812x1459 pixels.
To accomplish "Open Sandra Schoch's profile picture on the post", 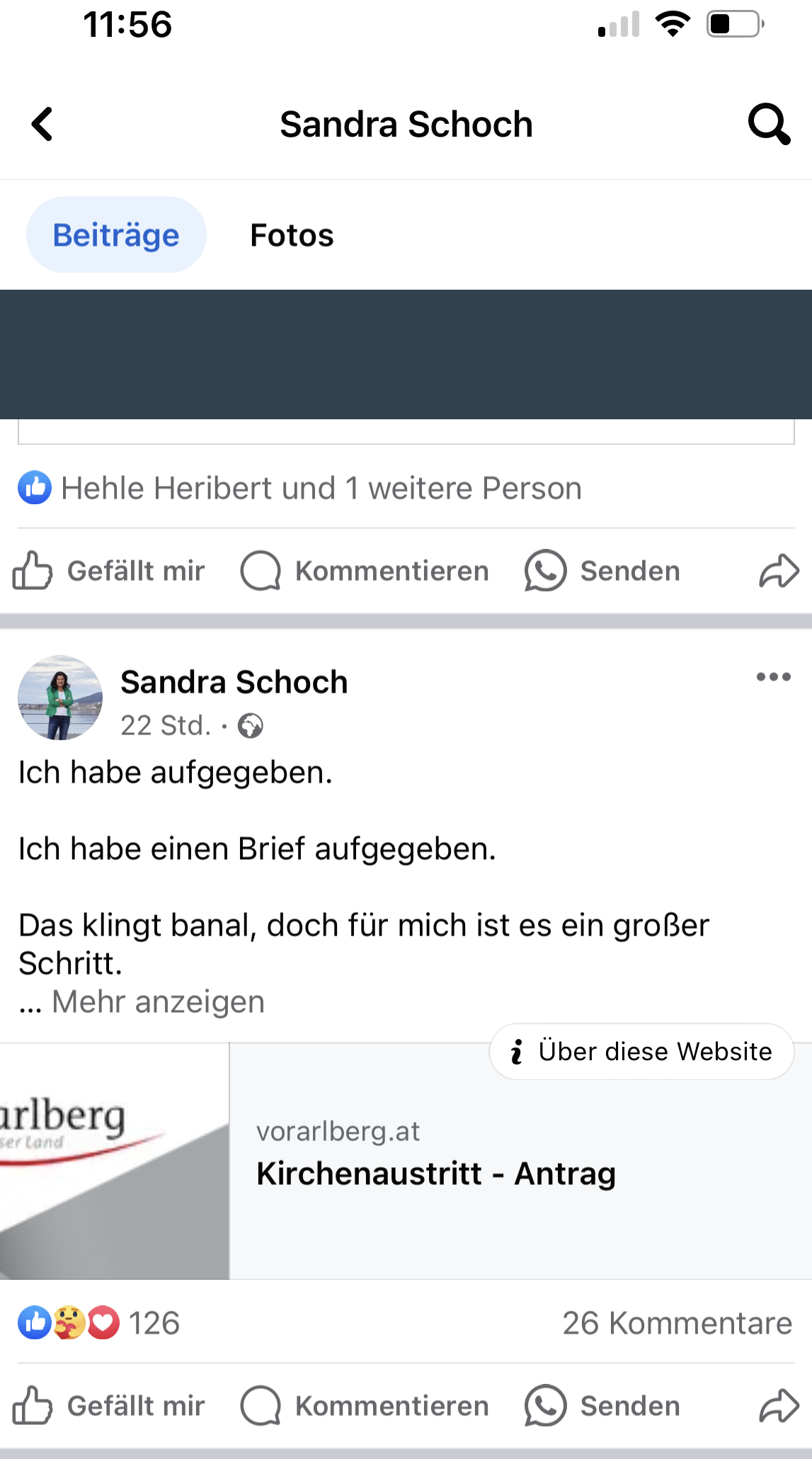I will tap(60, 698).
